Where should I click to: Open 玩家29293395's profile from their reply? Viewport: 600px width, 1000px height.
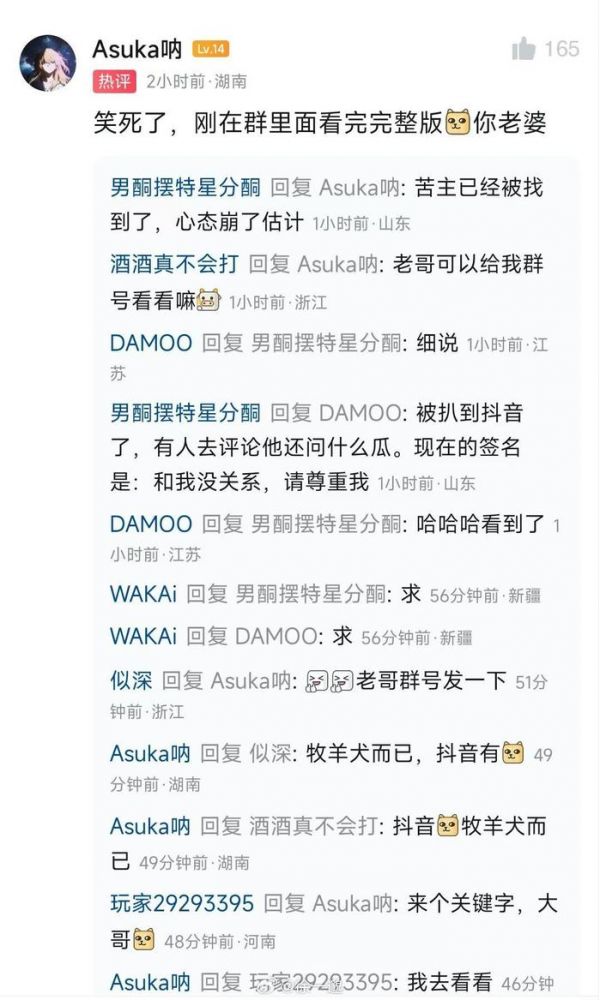pyautogui.click(x=181, y=903)
